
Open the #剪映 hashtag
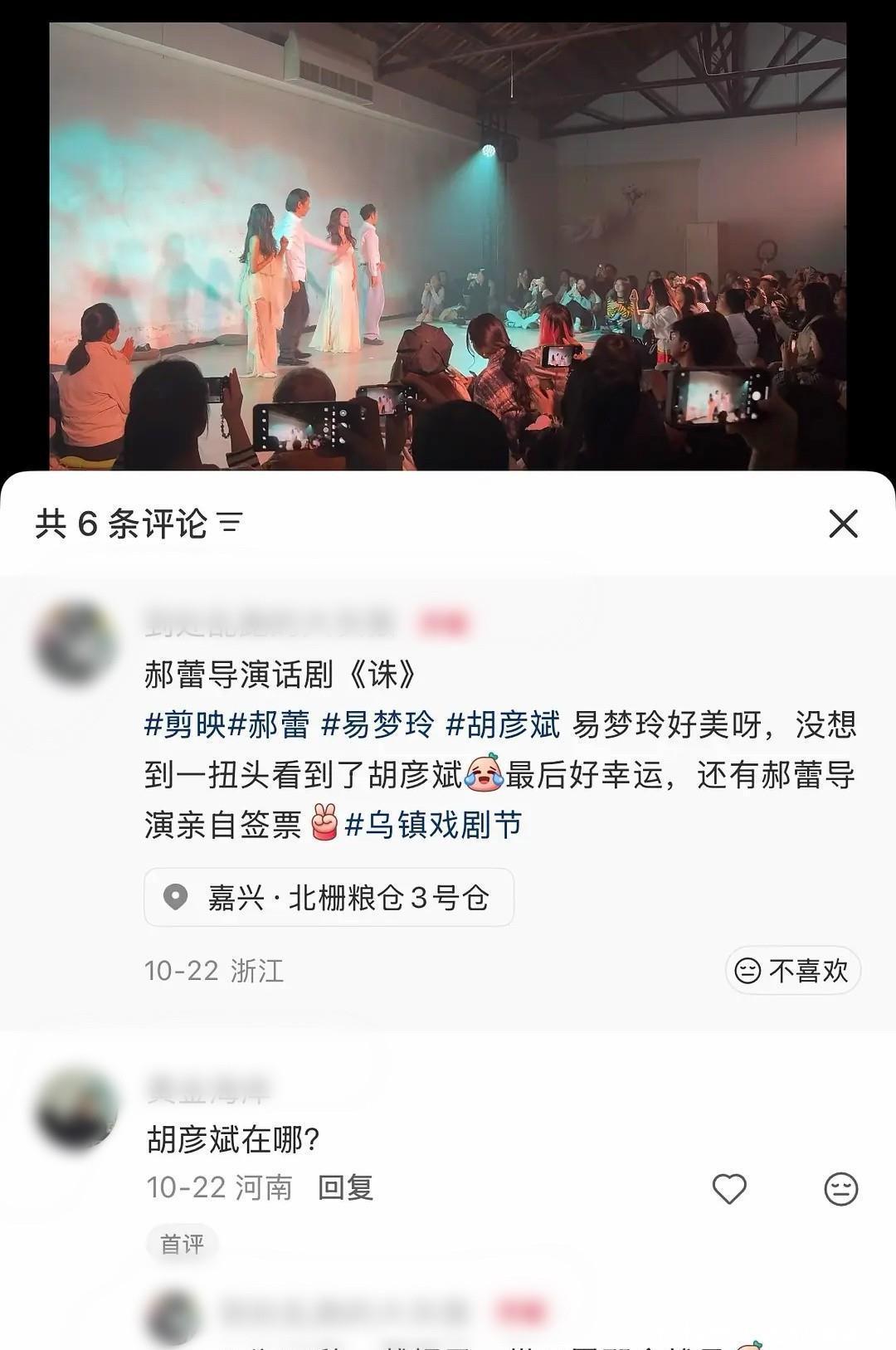[x=185, y=725]
